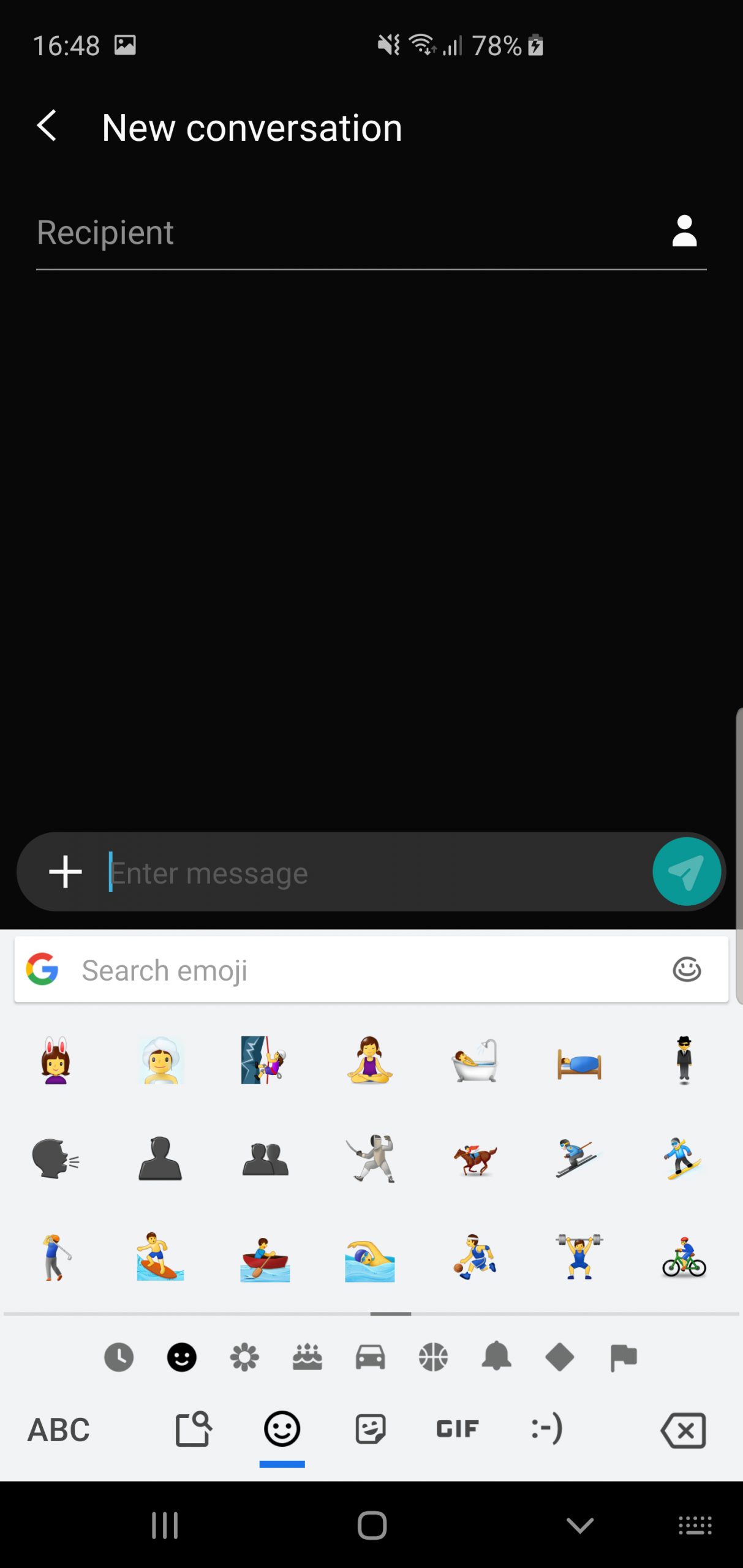
Task: Insert the horse racing emoji
Action: tap(475, 1159)
